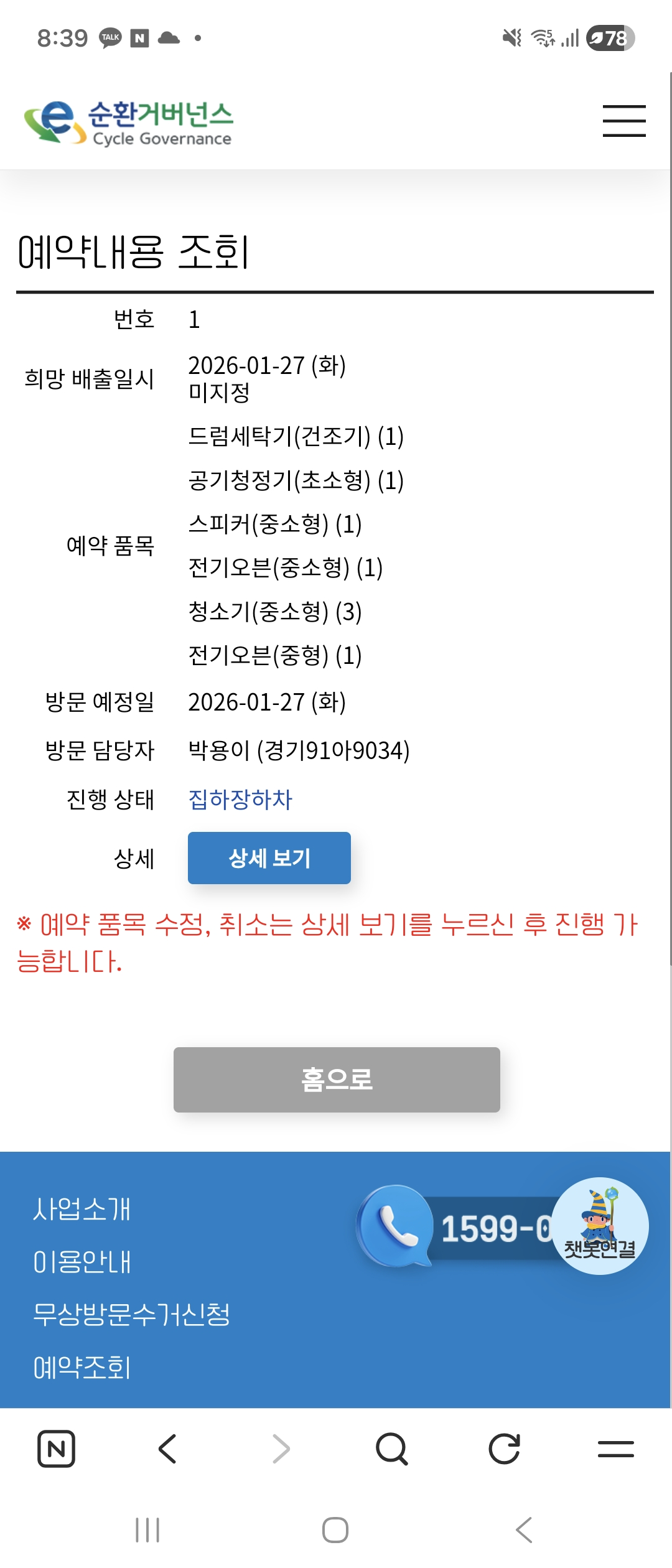The height and width of the screenshot is (1568, 672).
Task: Reload the current page
Action: point(504,1449)
